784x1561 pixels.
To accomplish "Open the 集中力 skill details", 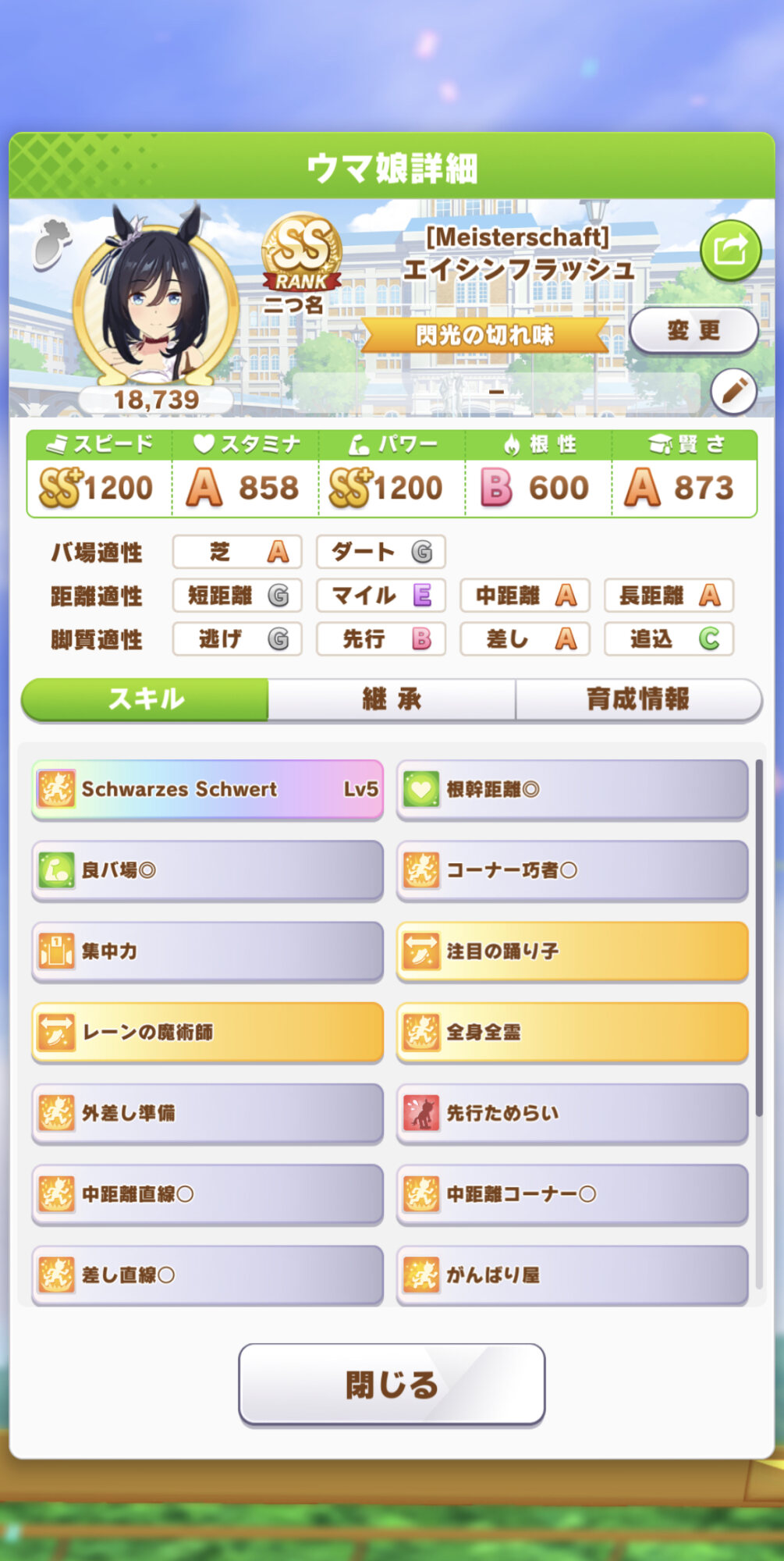I will pyautogui.click(x=208, y=951).
